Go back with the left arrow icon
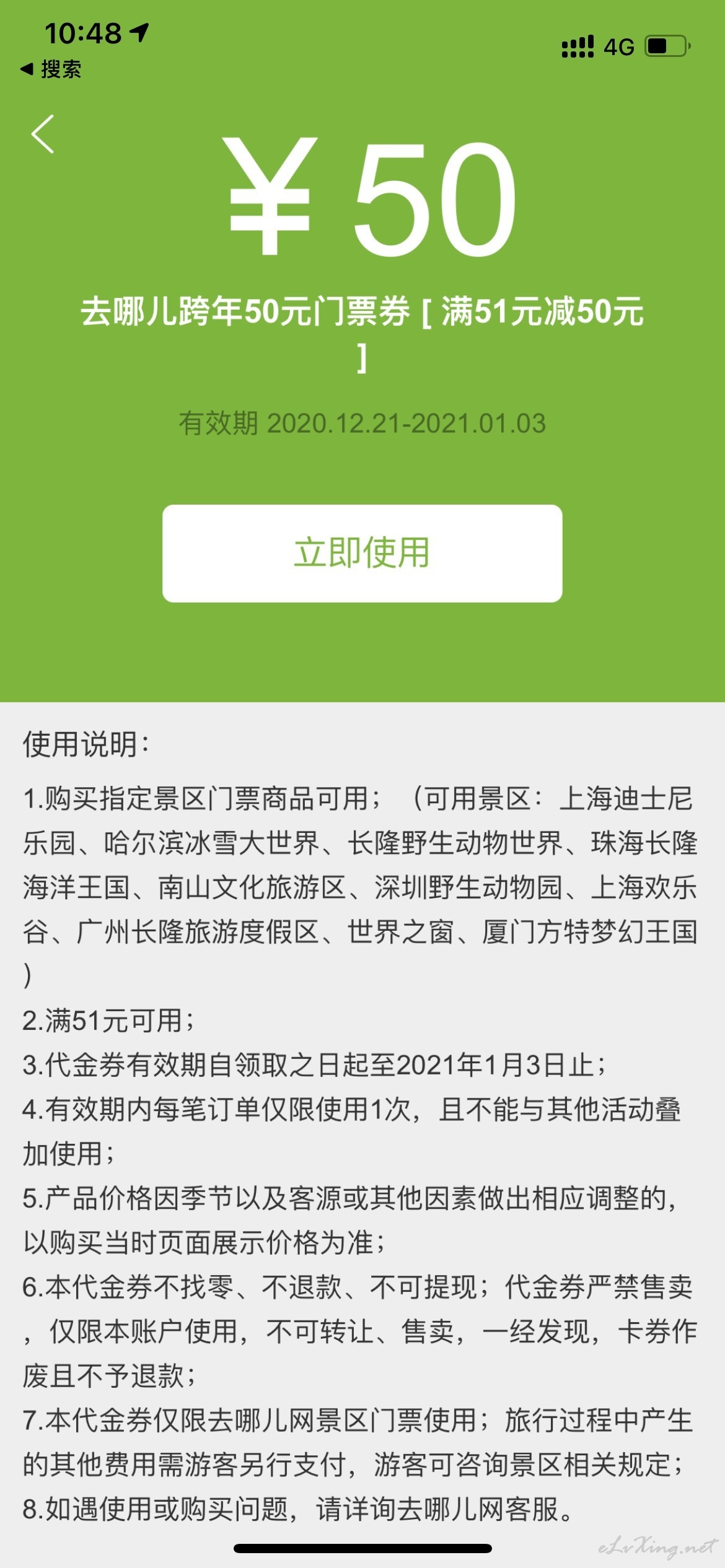725x1568 pixels. pos(43,134)
